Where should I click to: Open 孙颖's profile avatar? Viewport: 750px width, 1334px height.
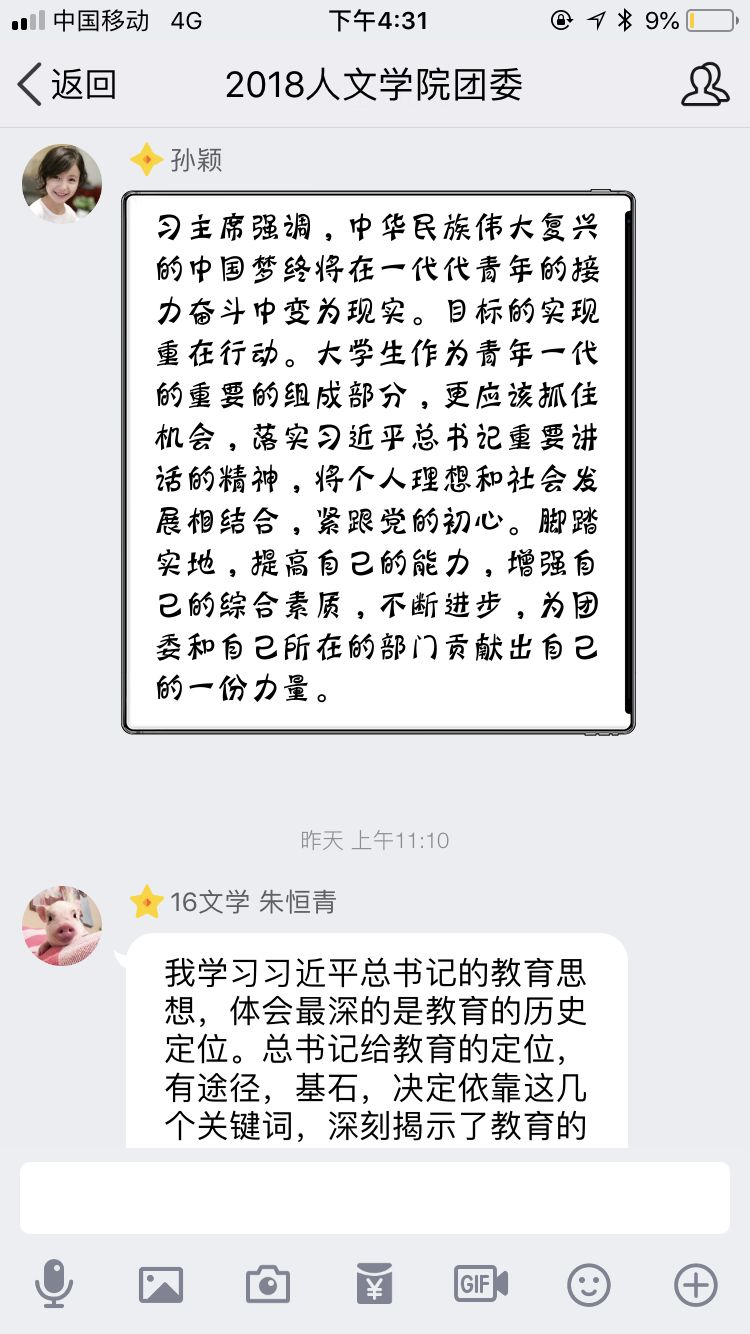click(x=62, y=183)
